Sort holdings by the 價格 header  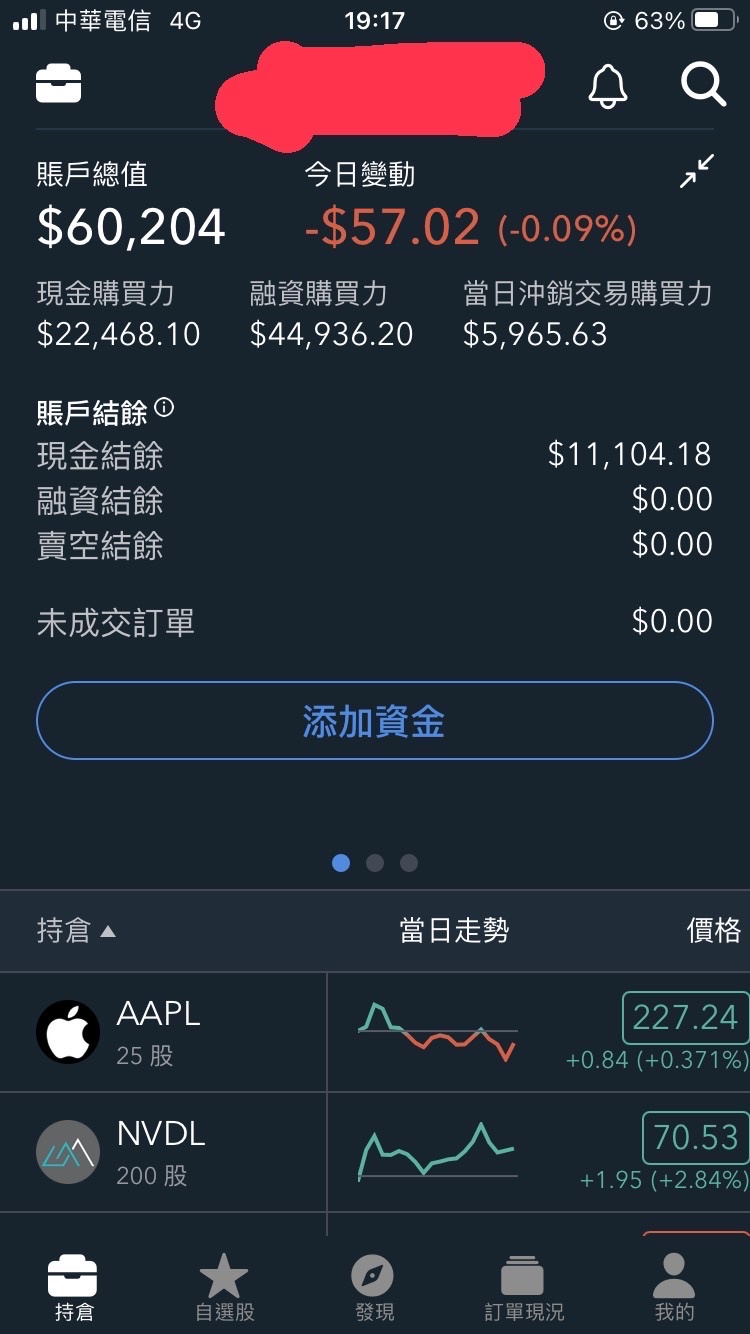[x=712, y=932]
